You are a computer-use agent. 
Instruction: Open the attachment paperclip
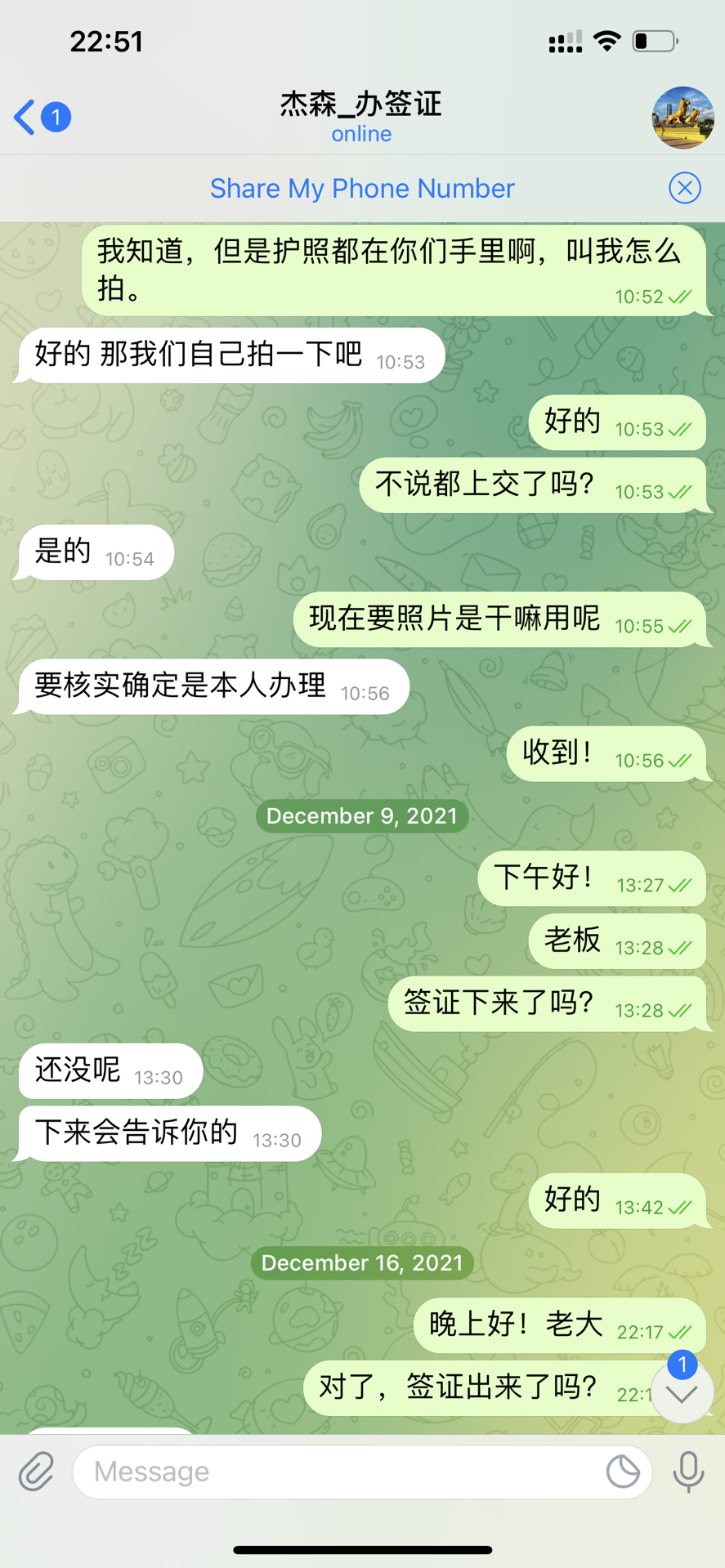coord(37,1472)
